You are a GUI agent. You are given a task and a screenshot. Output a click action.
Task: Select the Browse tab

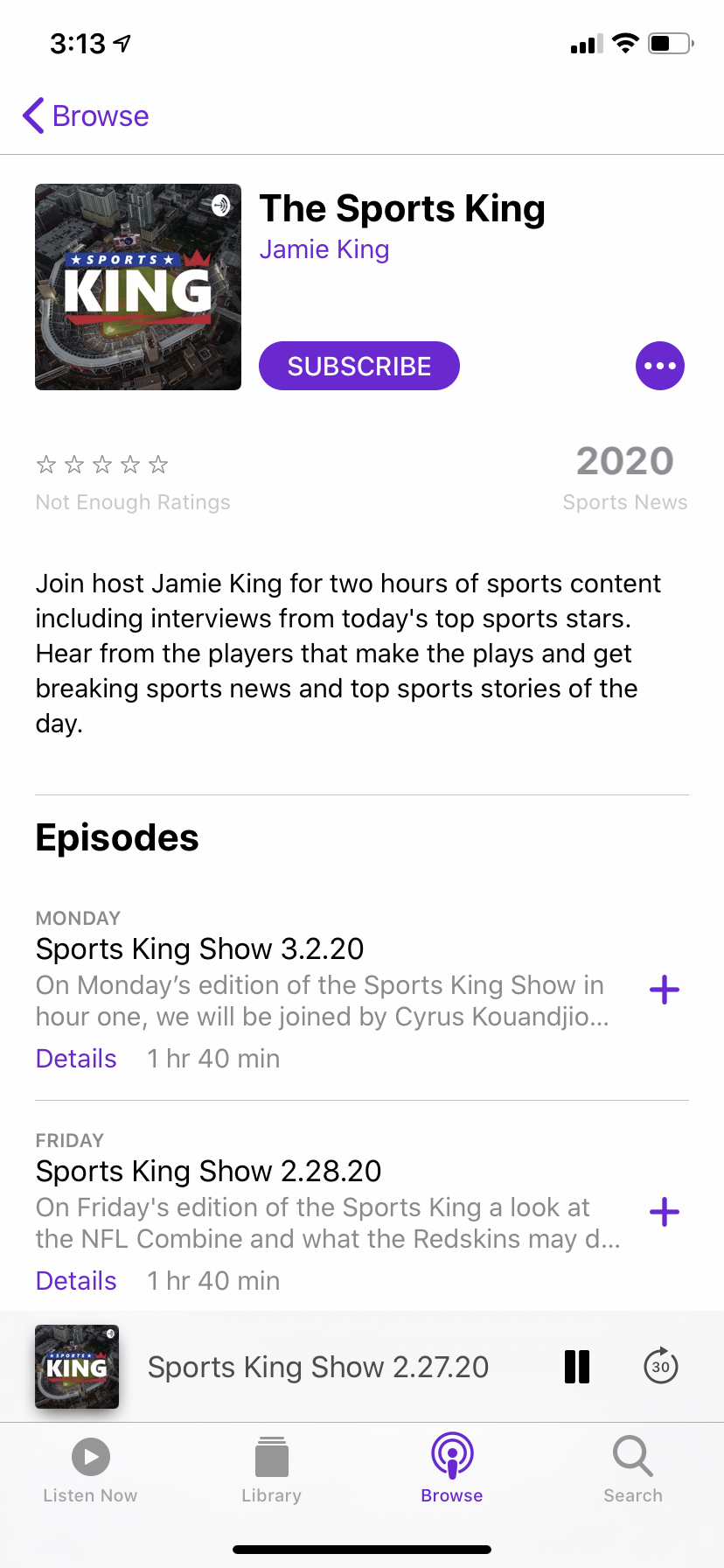(452, 1470)
